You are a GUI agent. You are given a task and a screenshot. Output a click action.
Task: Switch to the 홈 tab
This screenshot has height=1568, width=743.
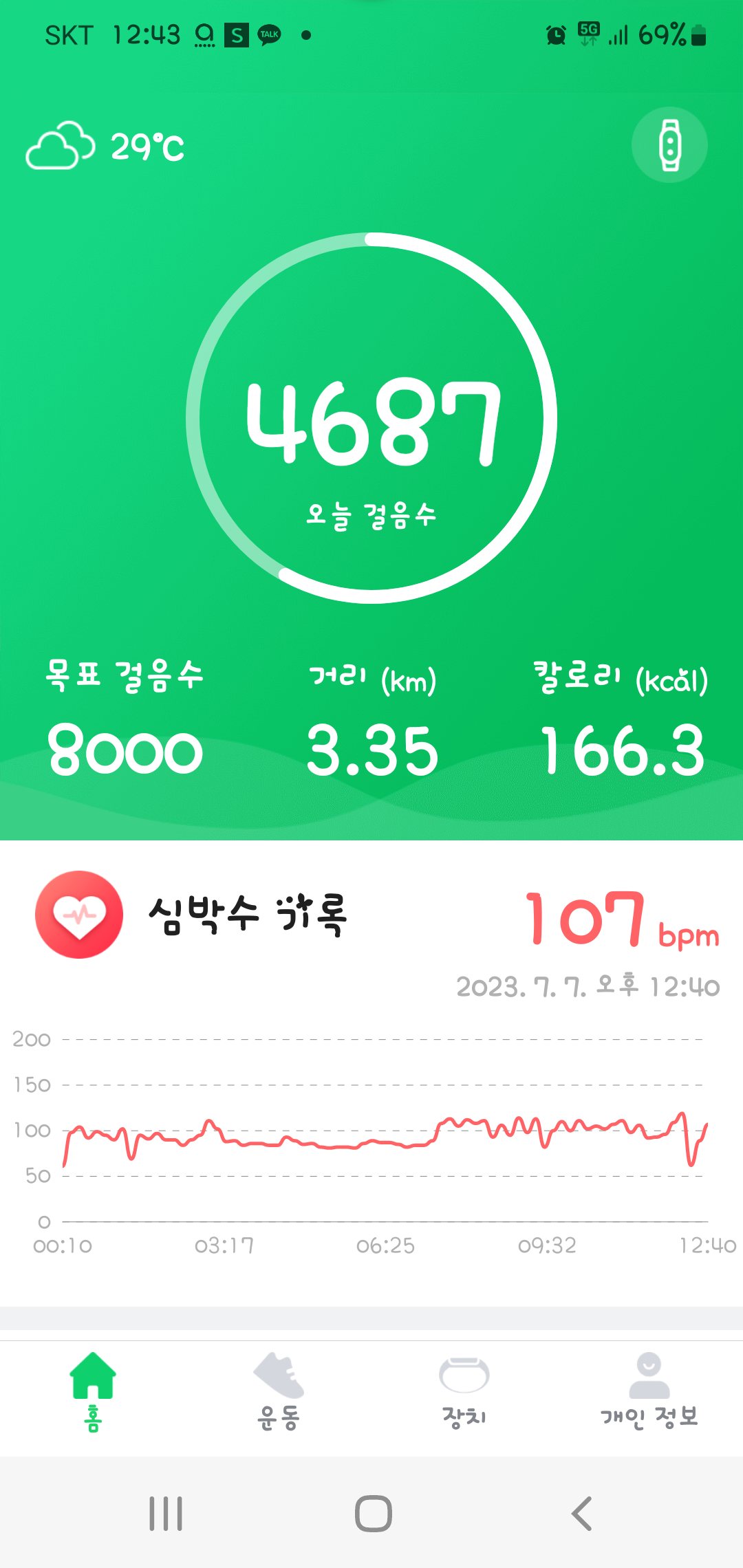[x=93, y=1391]
